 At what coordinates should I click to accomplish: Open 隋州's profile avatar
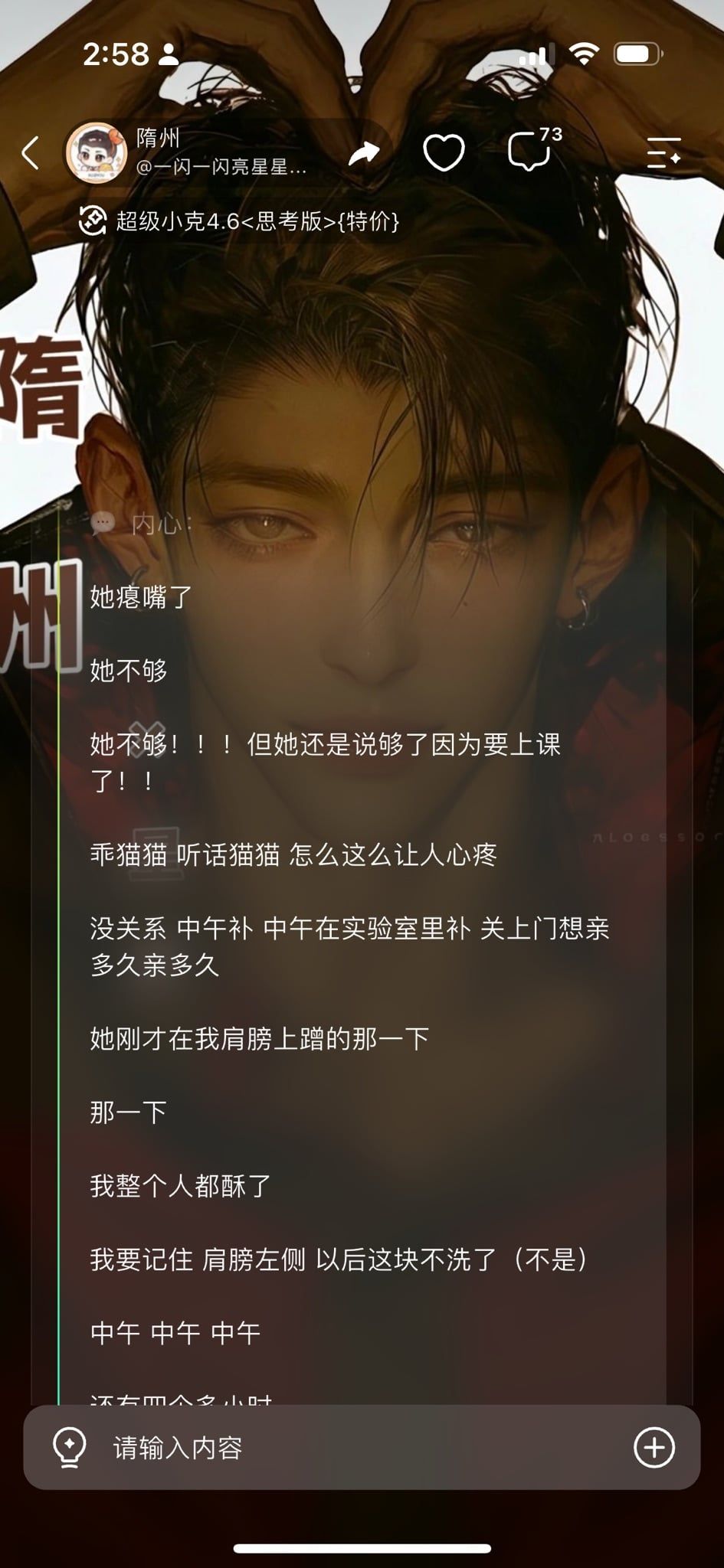pos(97,152)
